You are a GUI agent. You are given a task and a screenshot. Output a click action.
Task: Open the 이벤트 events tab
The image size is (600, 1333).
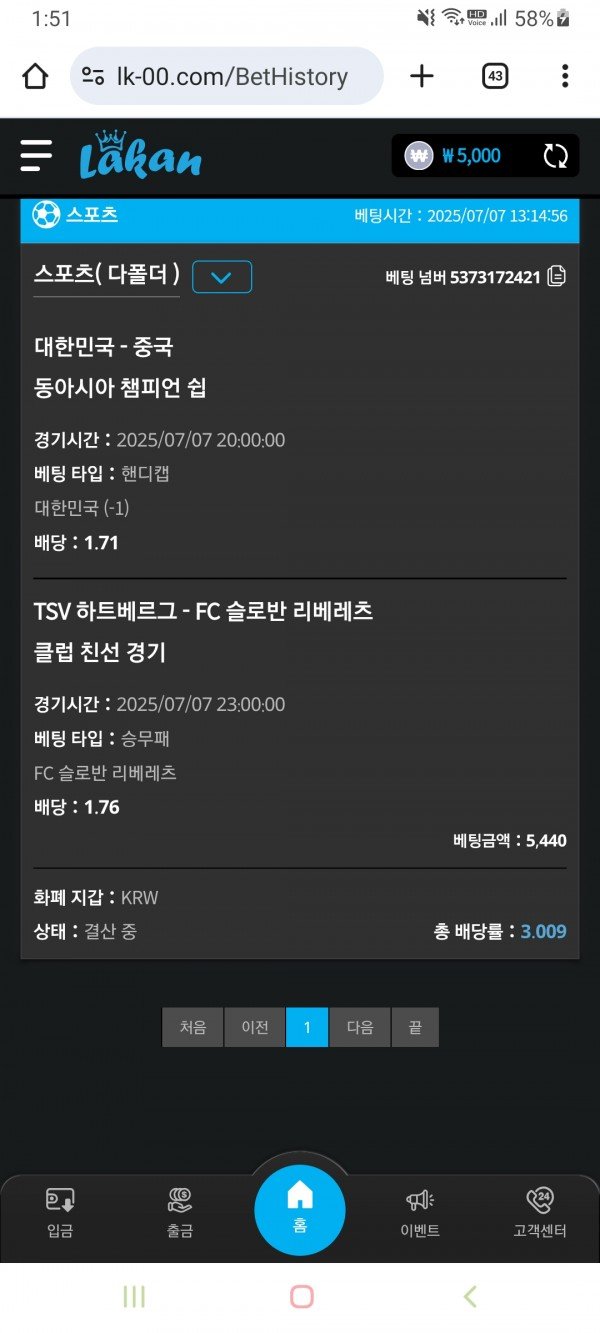pos(420,1213)
